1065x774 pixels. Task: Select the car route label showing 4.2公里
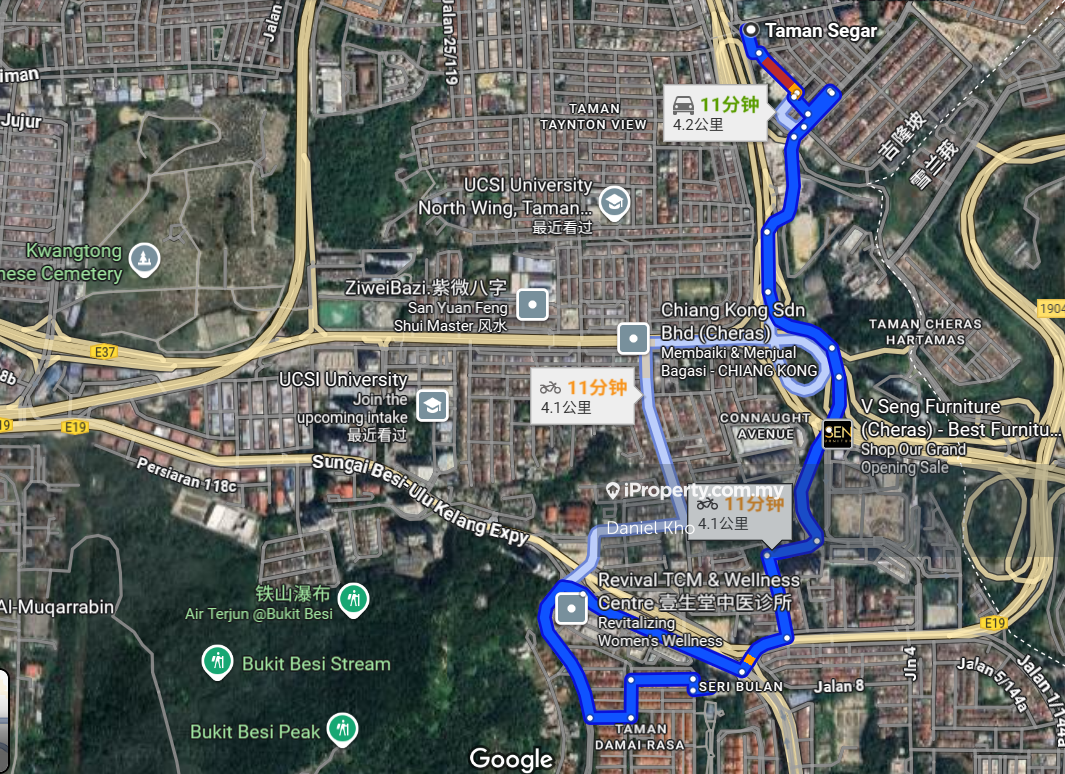tap(714, 113)
